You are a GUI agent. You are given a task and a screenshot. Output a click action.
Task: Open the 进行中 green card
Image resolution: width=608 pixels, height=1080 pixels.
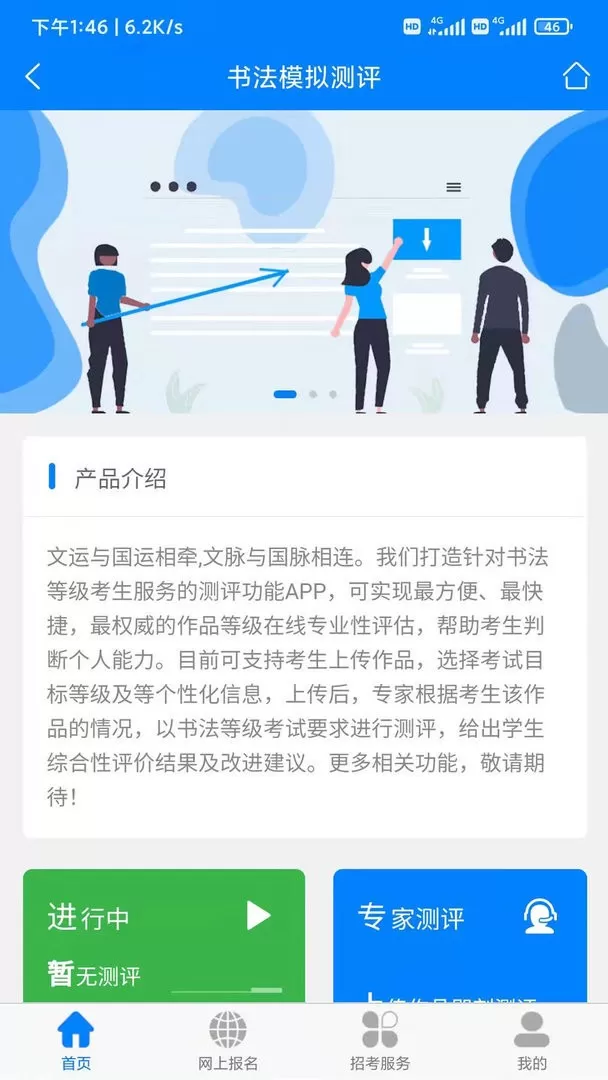pyautogui.click(x=164, y=935)
